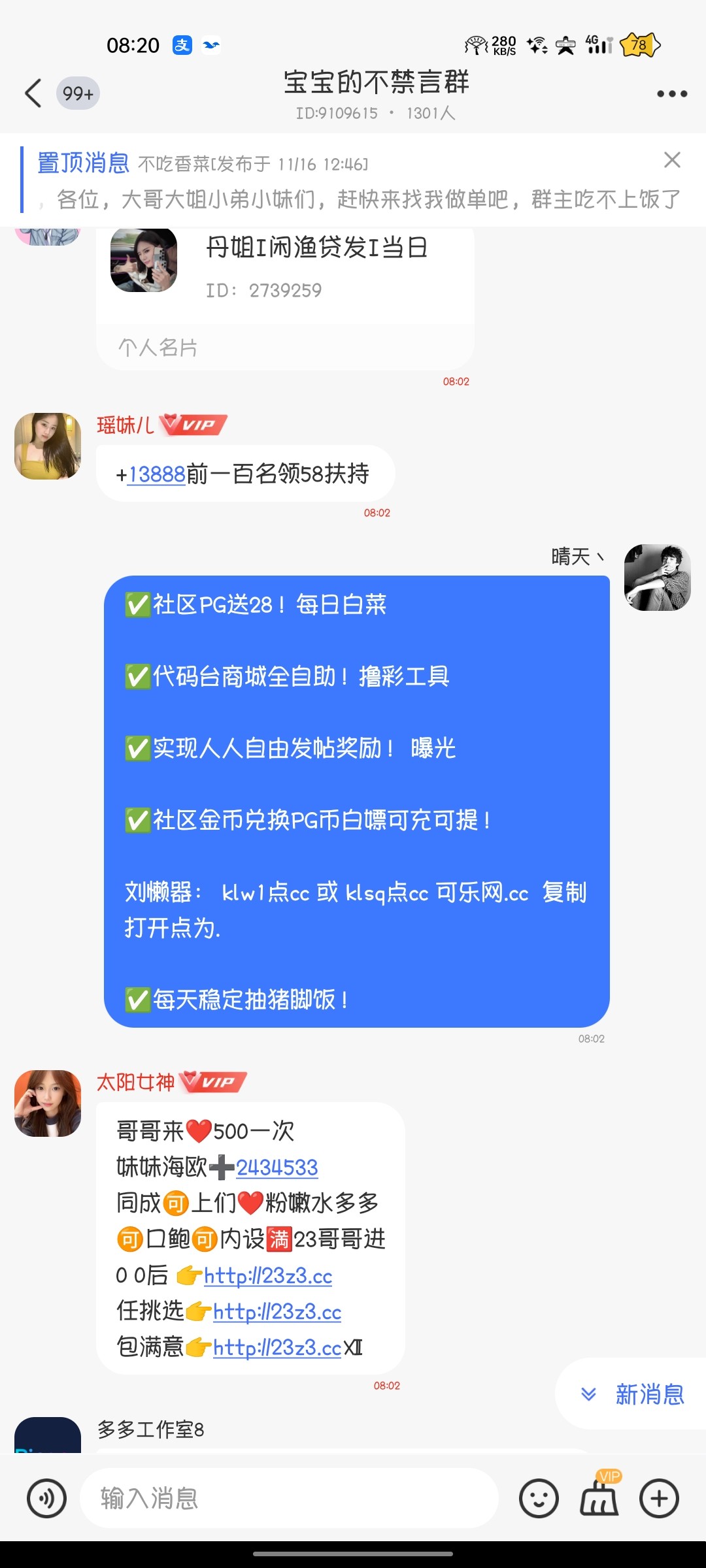Tap the VIP broom icon
706x1568 pixels.
[x=599, y=1497]
